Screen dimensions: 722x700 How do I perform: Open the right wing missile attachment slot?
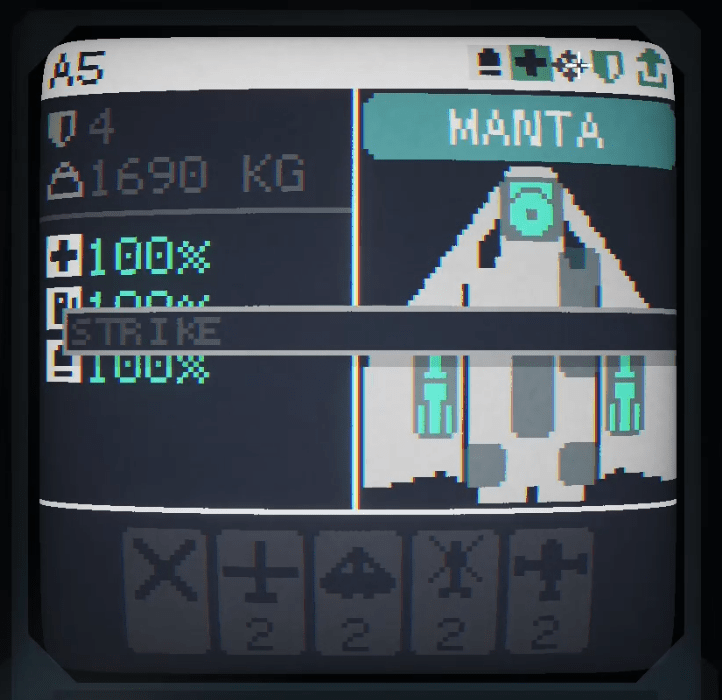pyautogui.click(x=625, y=396)
